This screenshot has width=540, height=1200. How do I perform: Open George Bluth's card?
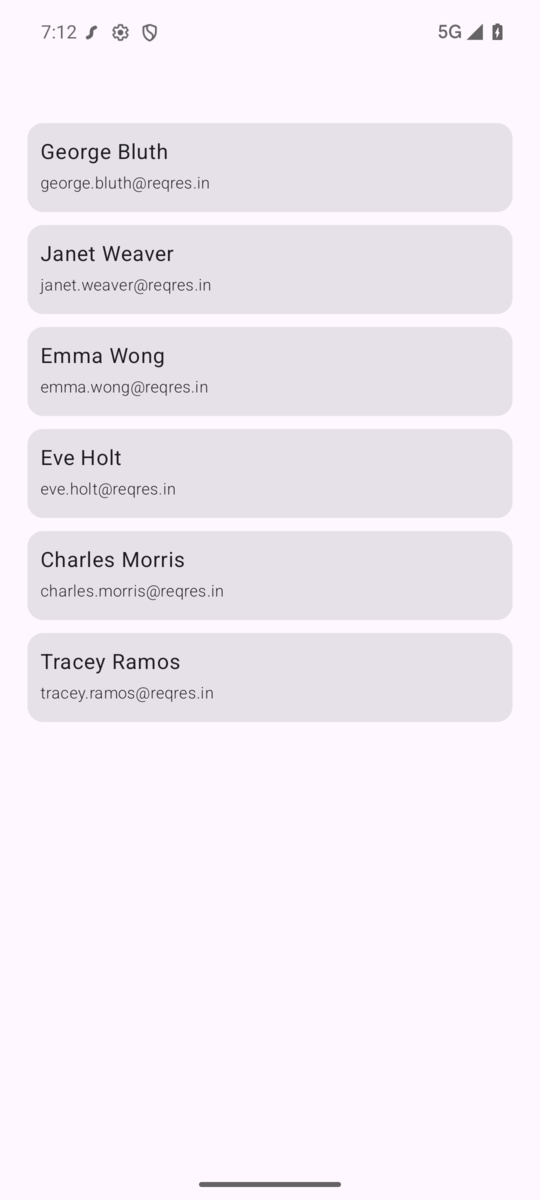[270, 167]
